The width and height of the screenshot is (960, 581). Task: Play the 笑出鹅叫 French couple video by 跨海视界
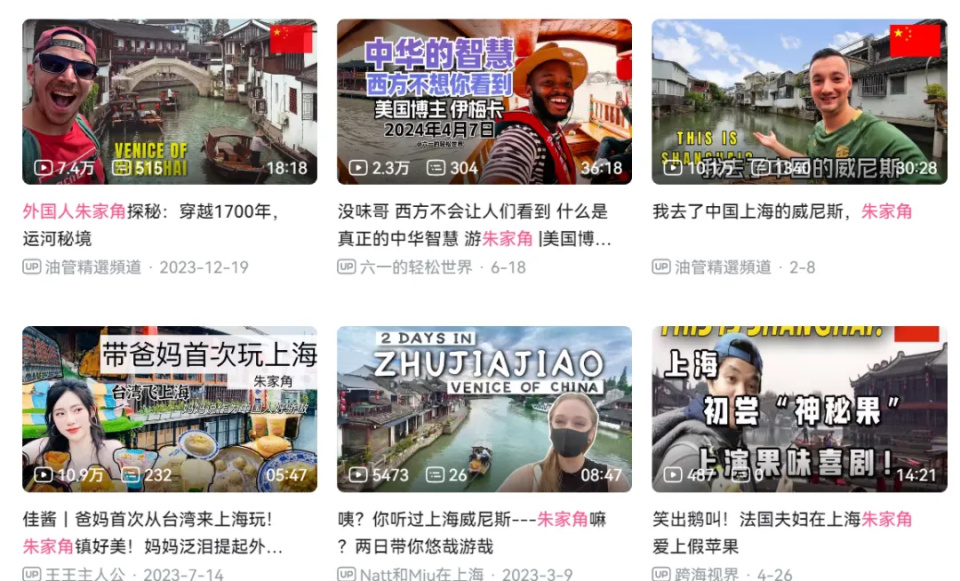tap(799, 409)
